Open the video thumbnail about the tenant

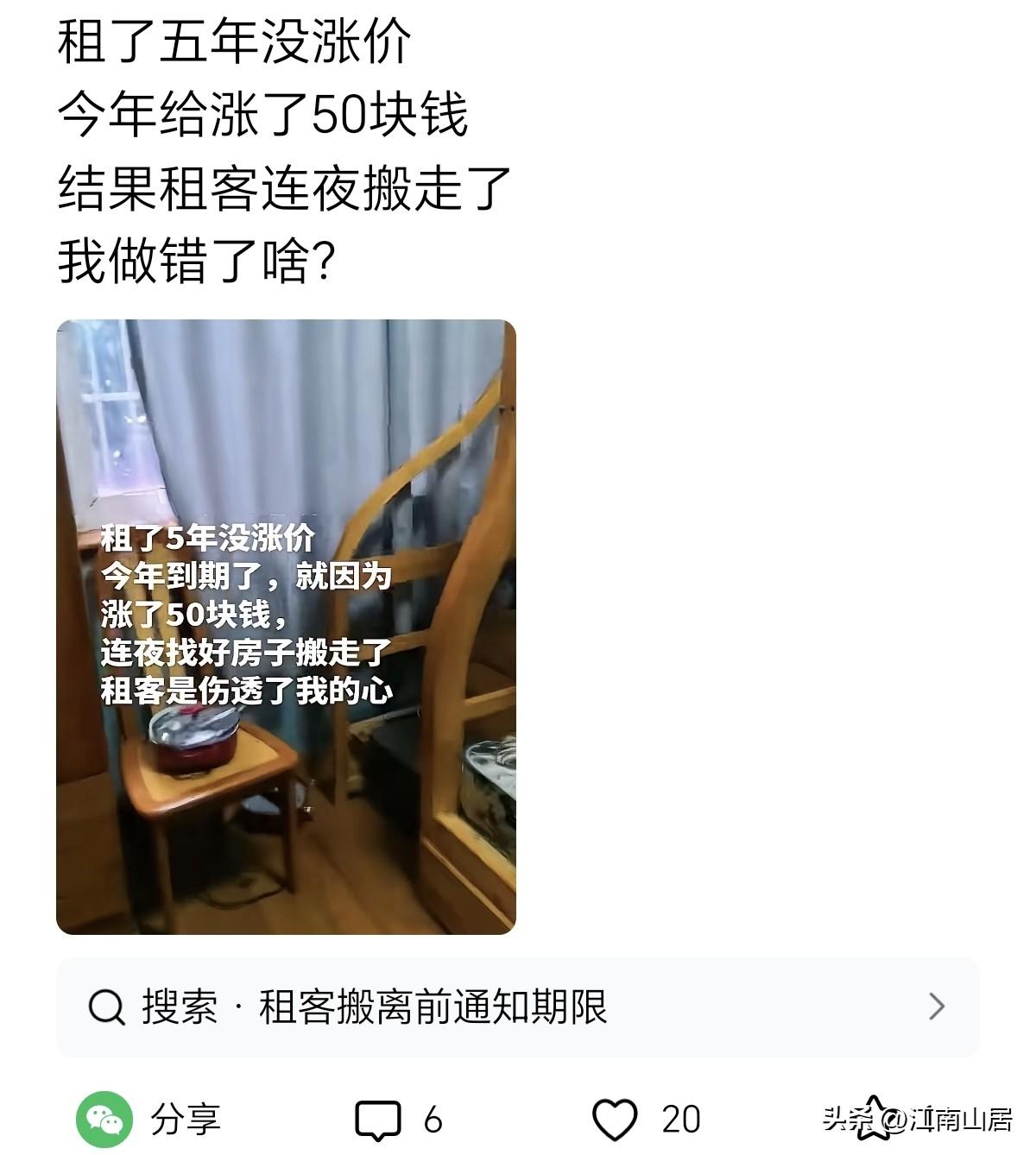tap(291, 628)
